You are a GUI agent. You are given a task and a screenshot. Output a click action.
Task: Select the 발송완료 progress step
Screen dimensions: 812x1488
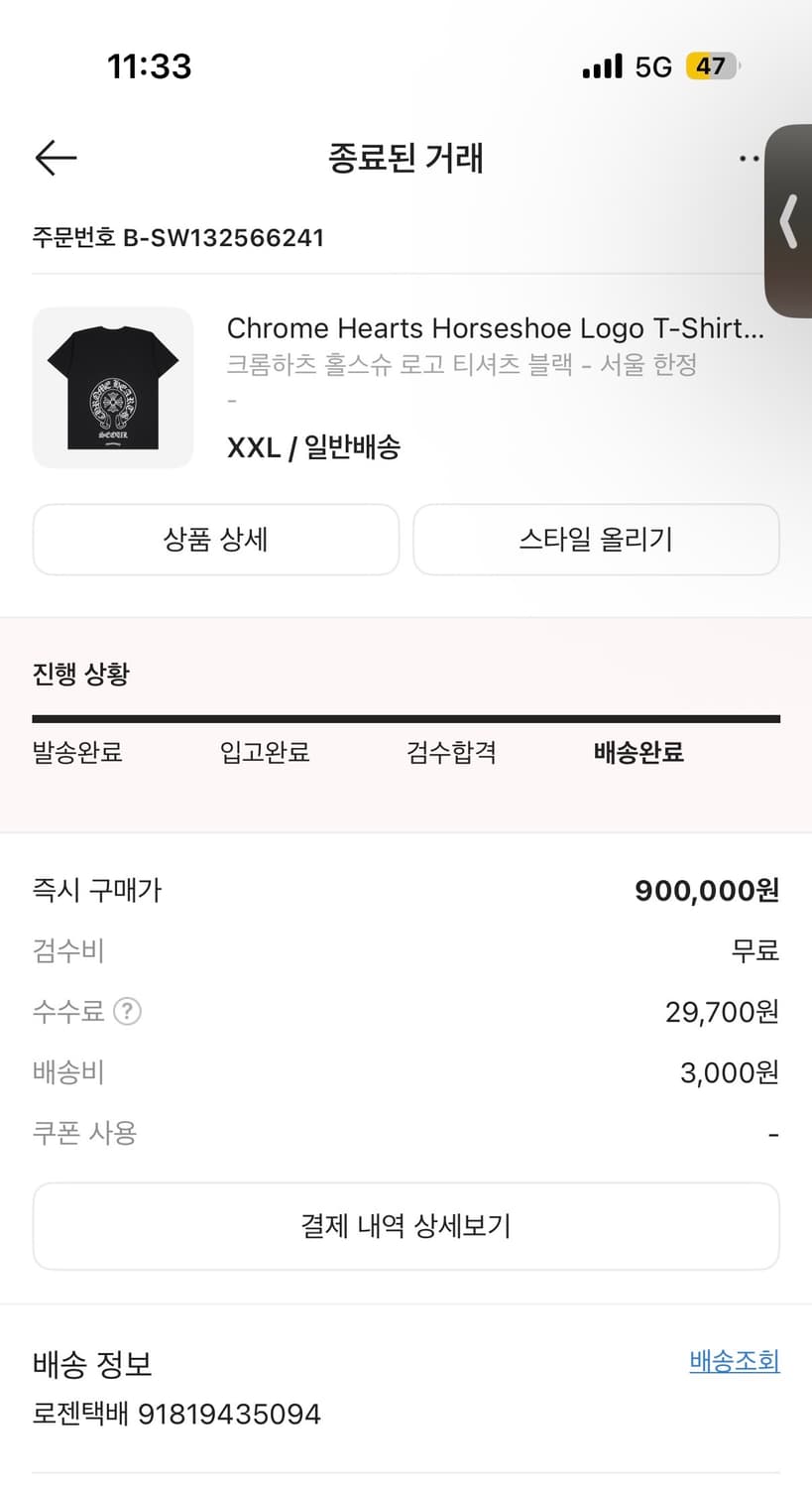tap(77, 753)
